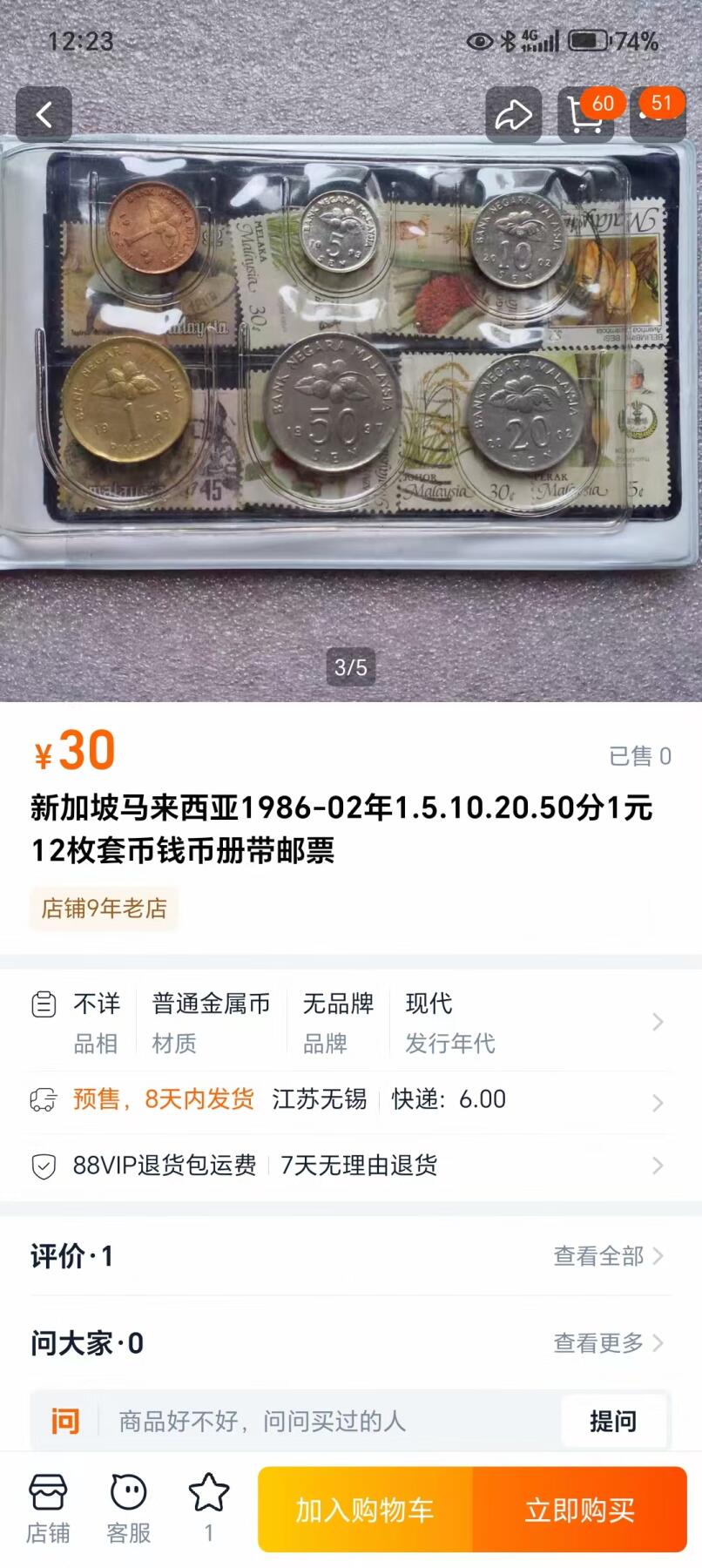
Task: Expand the product attributes row chevron
Action: pos(658,1021)
